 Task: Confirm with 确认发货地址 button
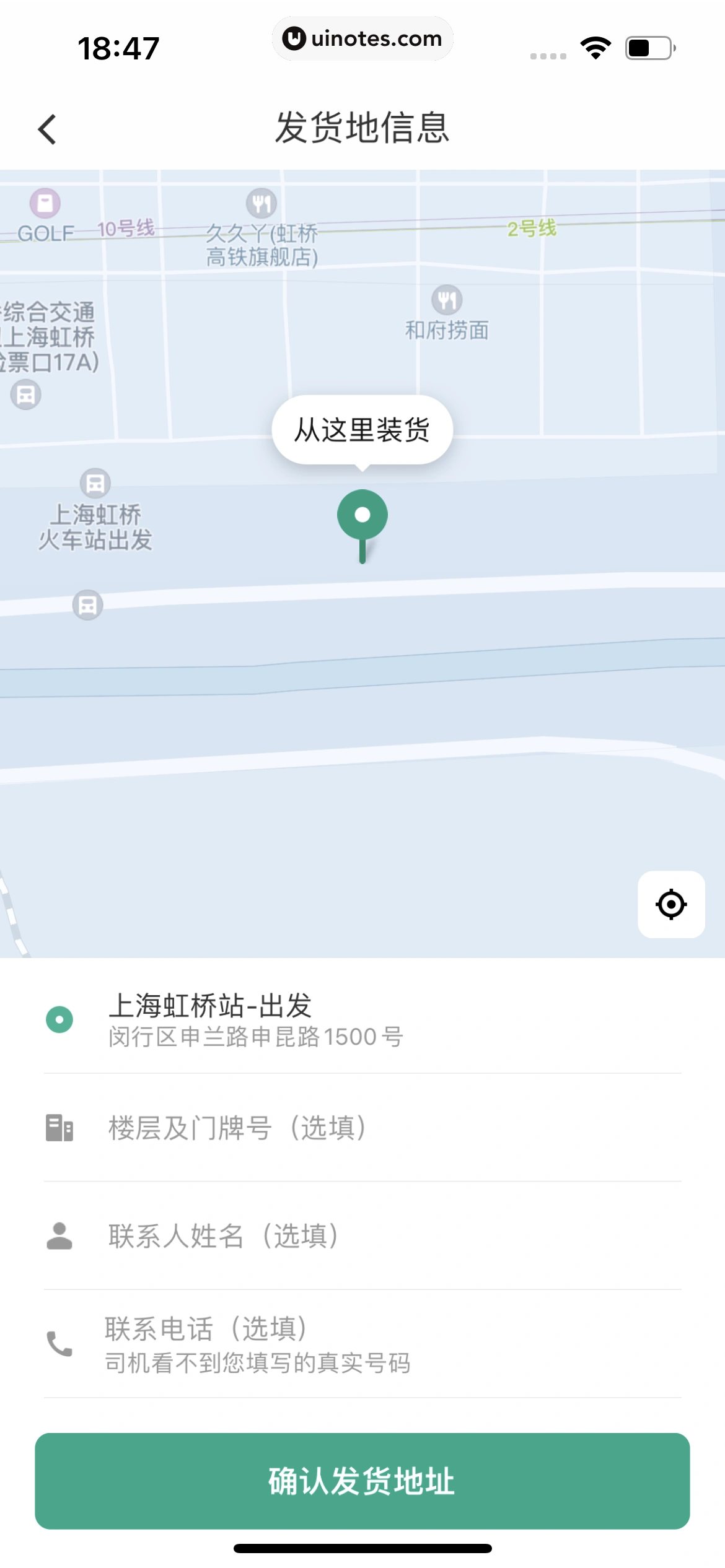[x=362, y=1481]
